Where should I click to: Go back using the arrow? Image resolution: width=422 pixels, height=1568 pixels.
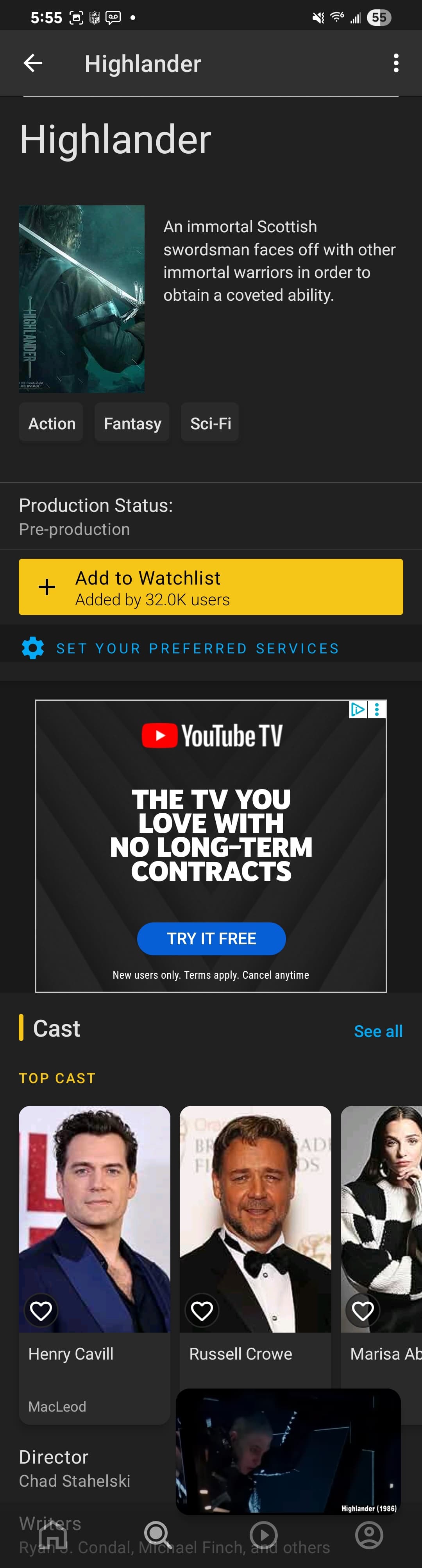coord(33,63)
